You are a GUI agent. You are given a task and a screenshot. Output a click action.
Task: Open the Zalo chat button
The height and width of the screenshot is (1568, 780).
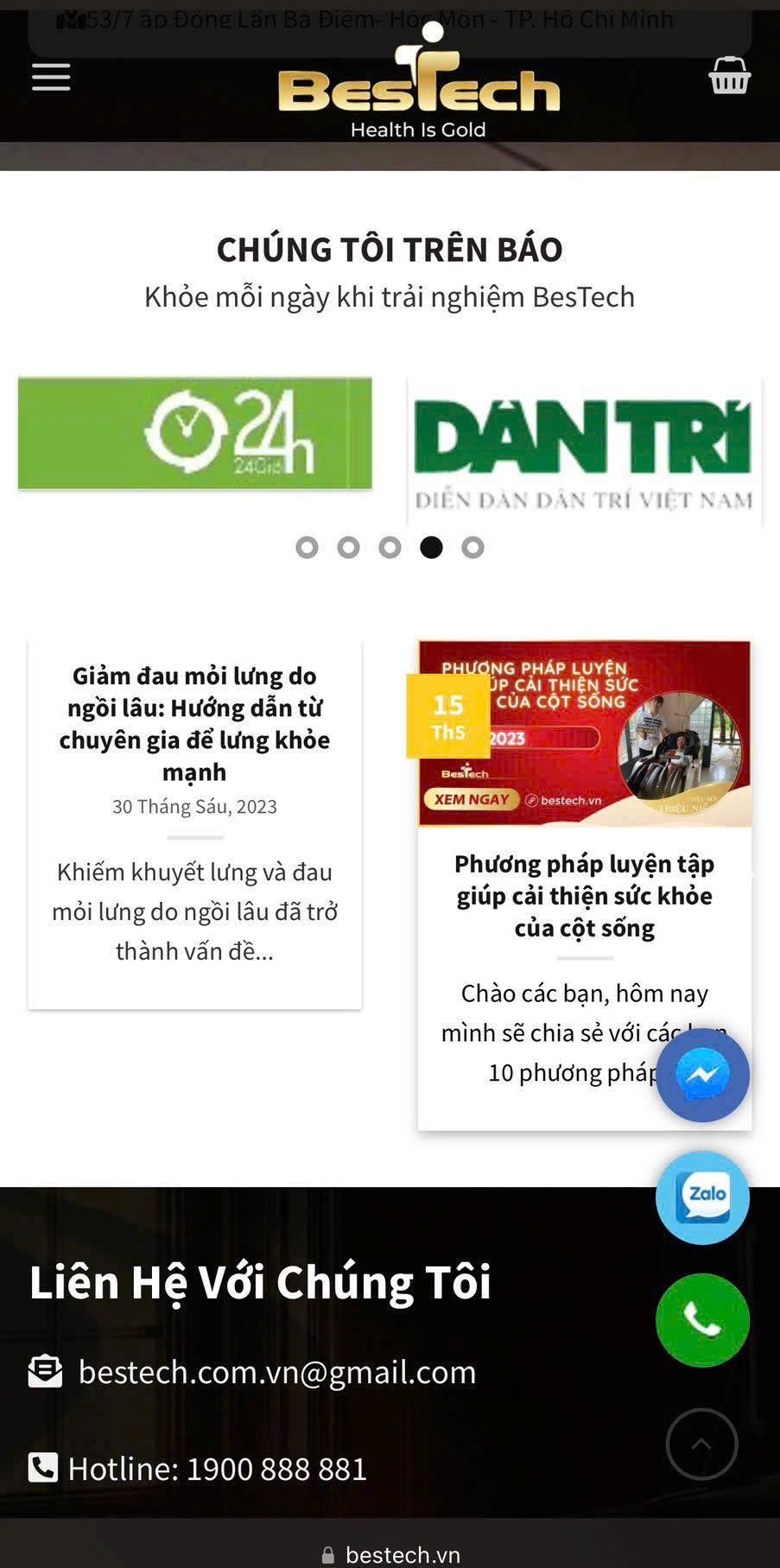[702, 1197]
